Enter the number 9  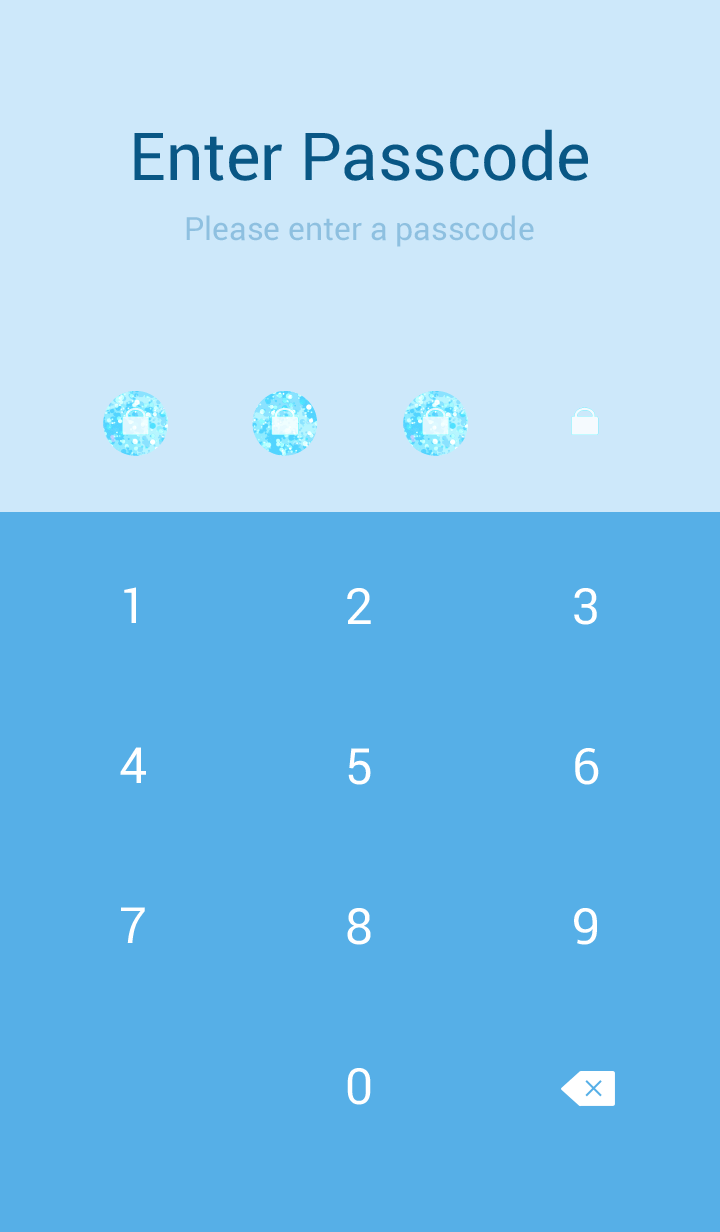tap(586, 927)
